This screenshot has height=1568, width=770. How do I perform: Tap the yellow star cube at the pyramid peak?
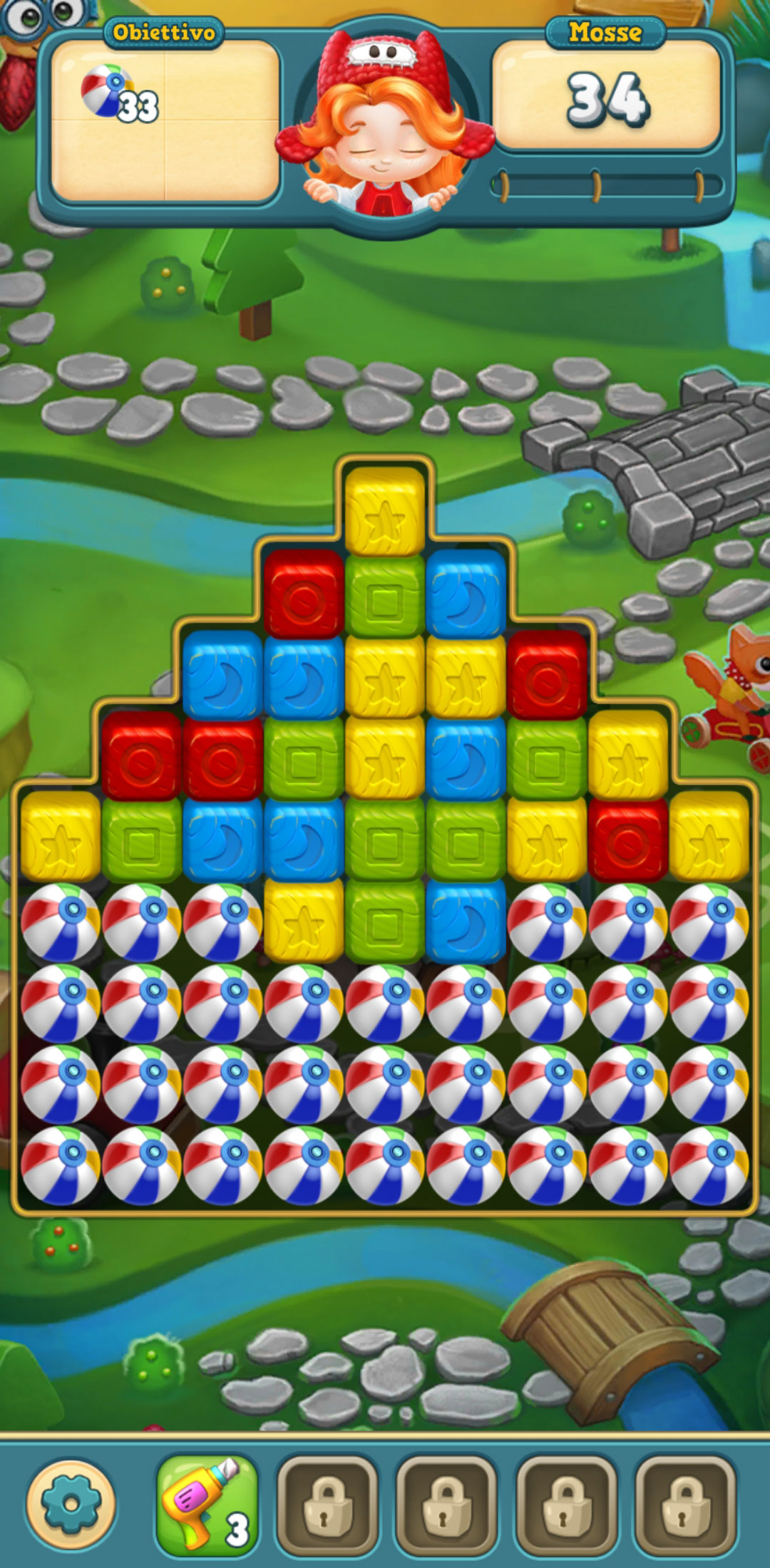(385, 511)
